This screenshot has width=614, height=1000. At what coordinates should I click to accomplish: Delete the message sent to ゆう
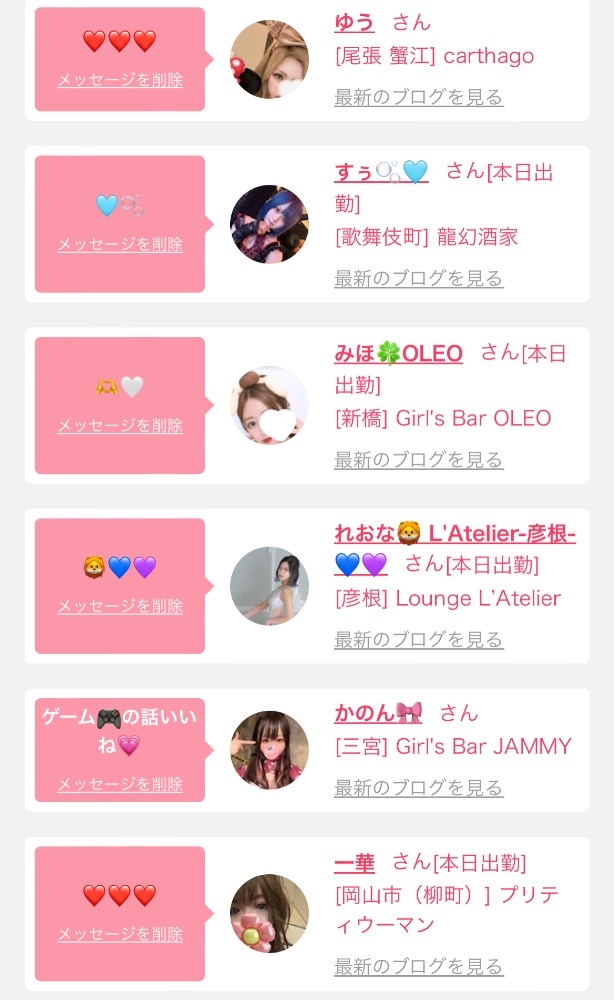120,80
